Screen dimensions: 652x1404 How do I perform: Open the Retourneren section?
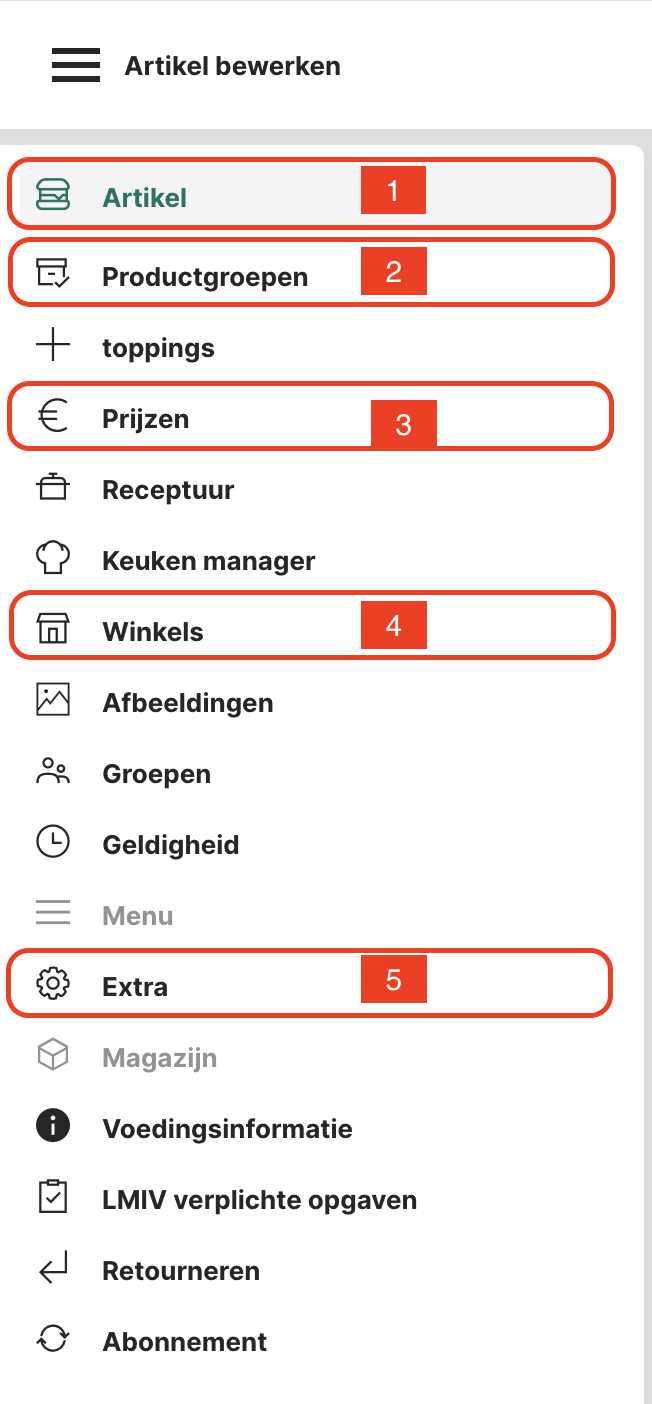(x=180, y=1271)
